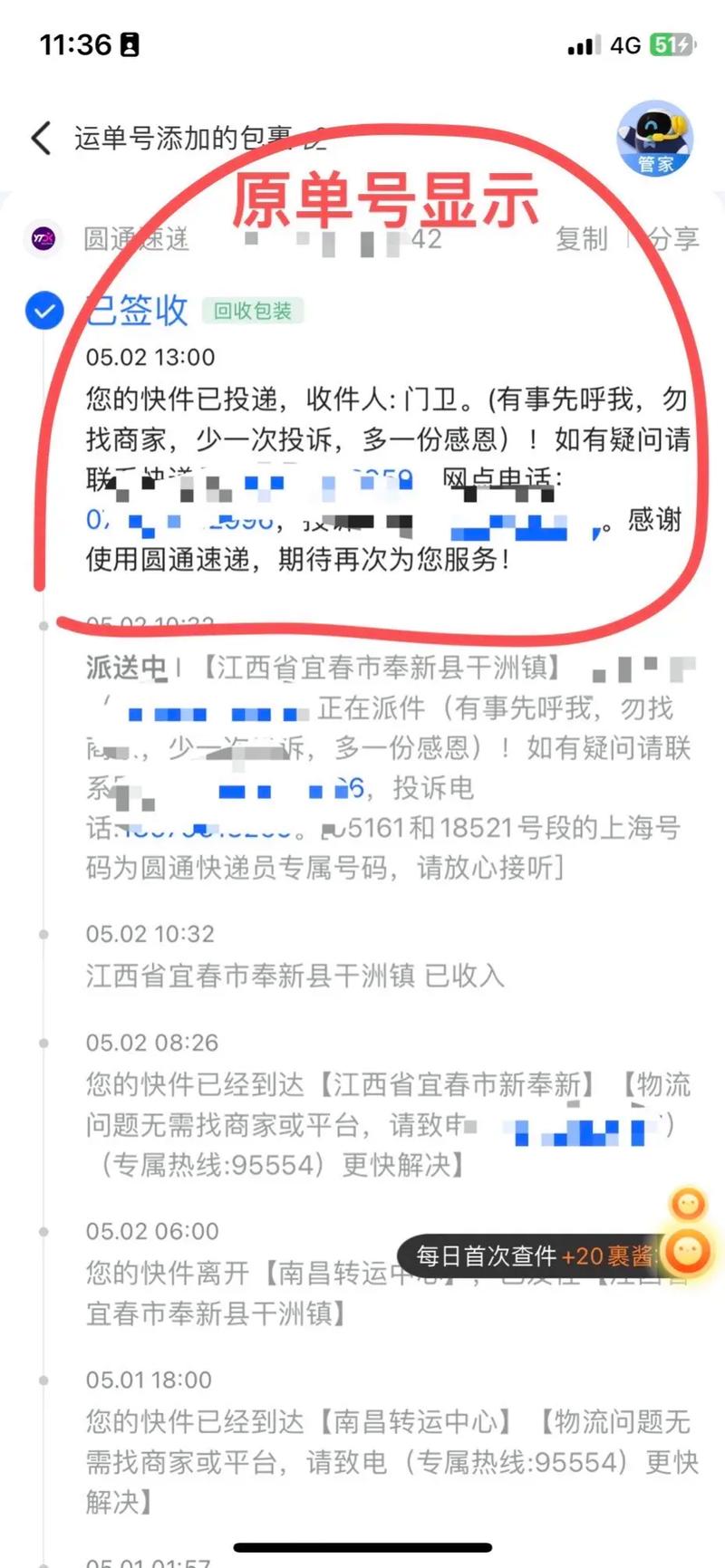725x1568 pixels.
Task: Go back using the top-left arrow
Action: click(42, 139)
